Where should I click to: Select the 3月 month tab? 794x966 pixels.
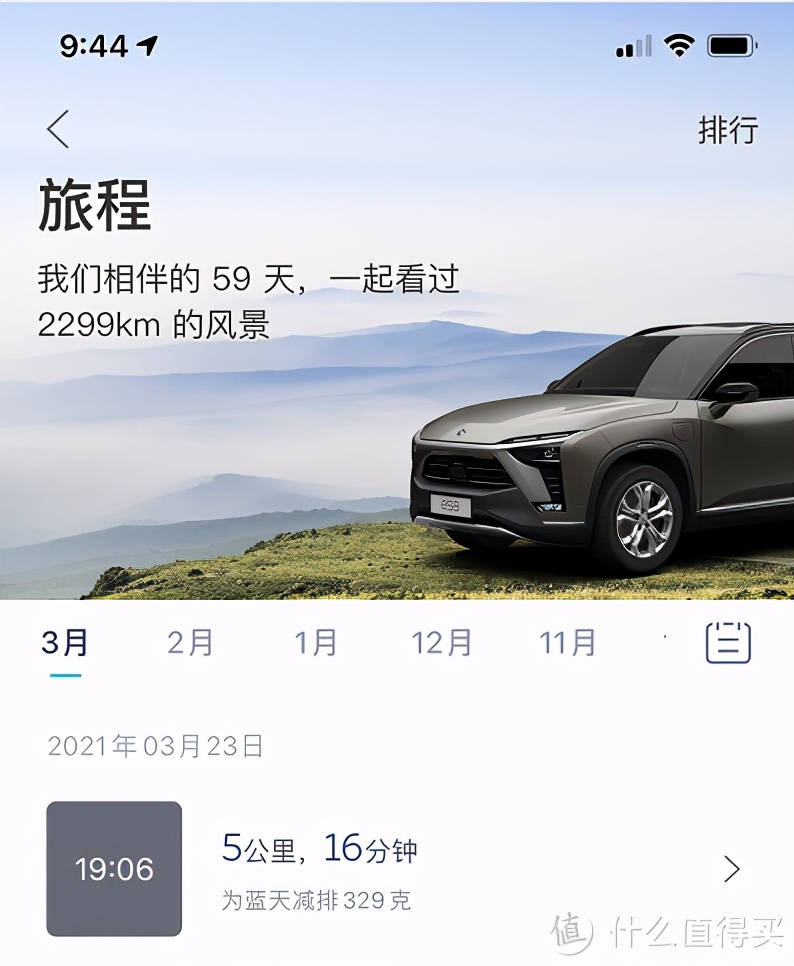(65, 643)
